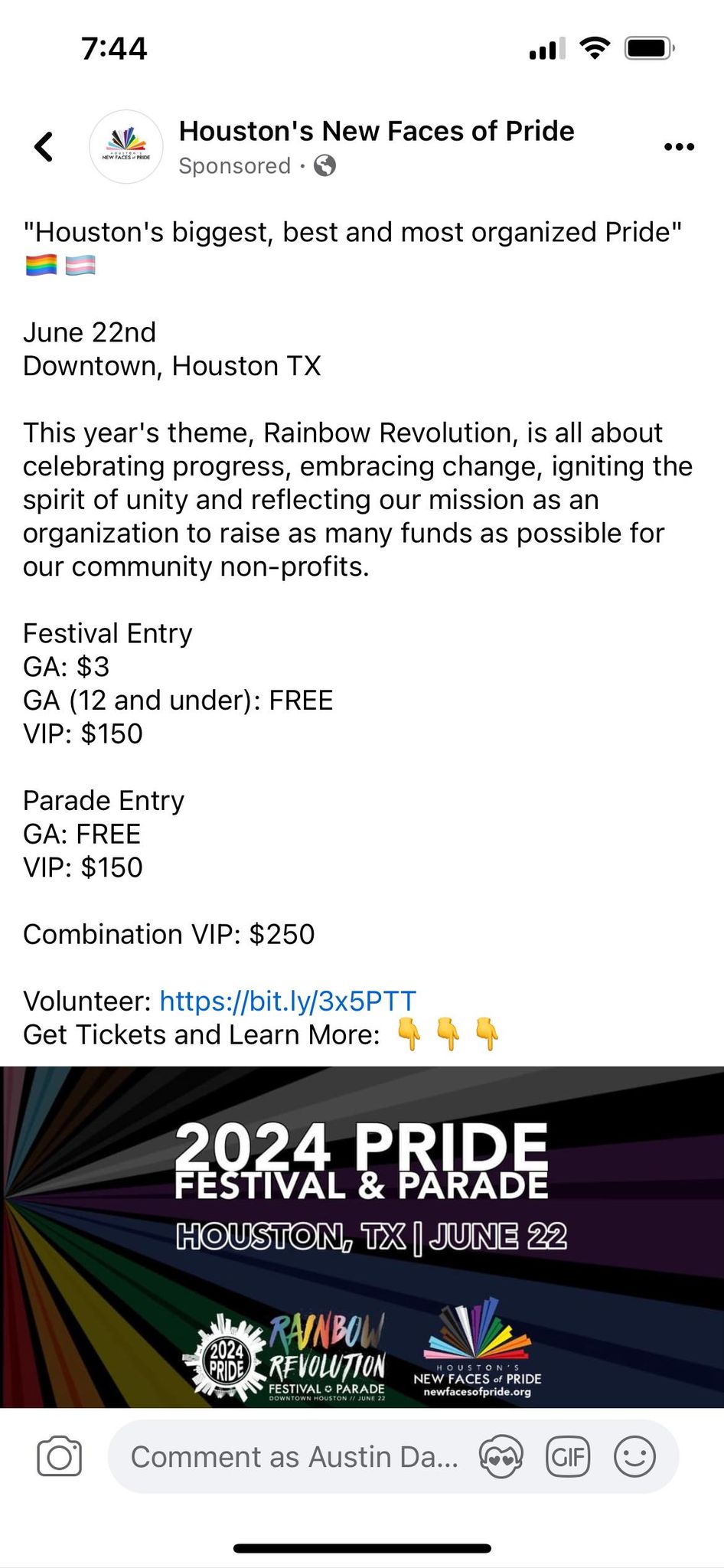
Task: Go back using the back arrow
Action: [x=44, y=147]
